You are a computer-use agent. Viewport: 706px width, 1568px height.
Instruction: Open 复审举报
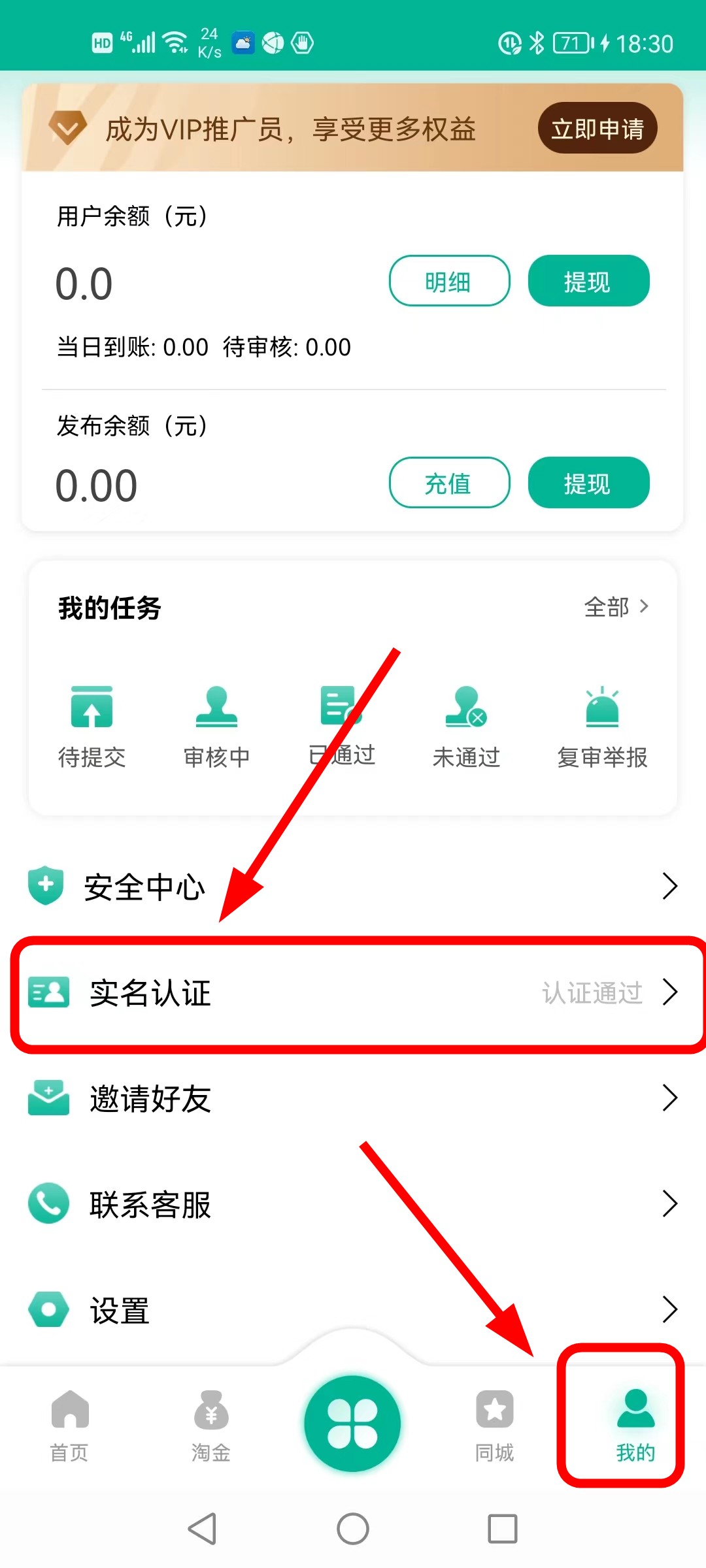[602, 727]
